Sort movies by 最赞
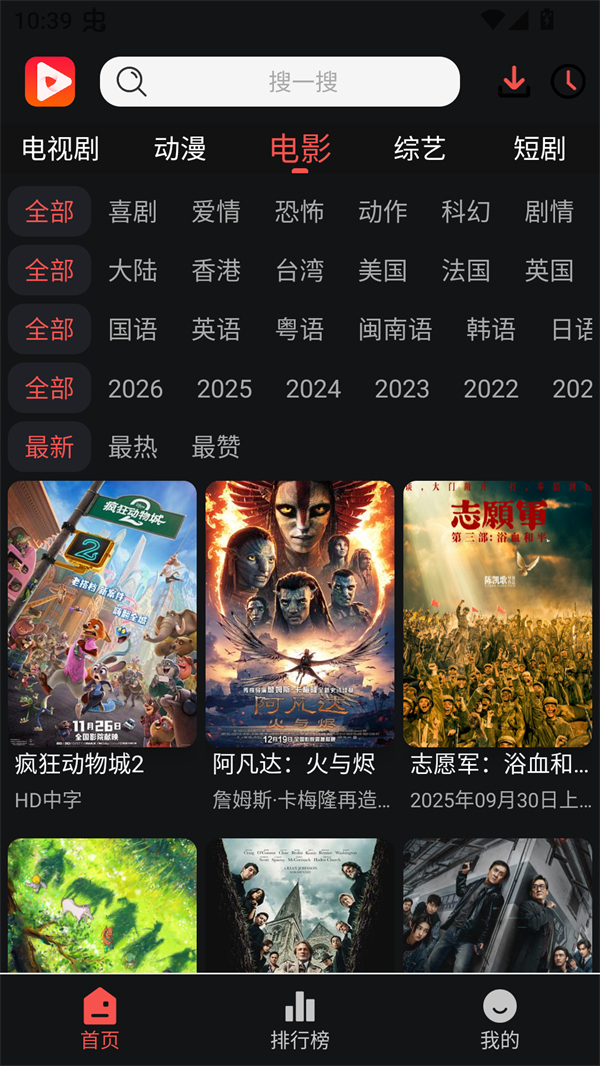The image size is (600, 1066). tap(216, 447)
